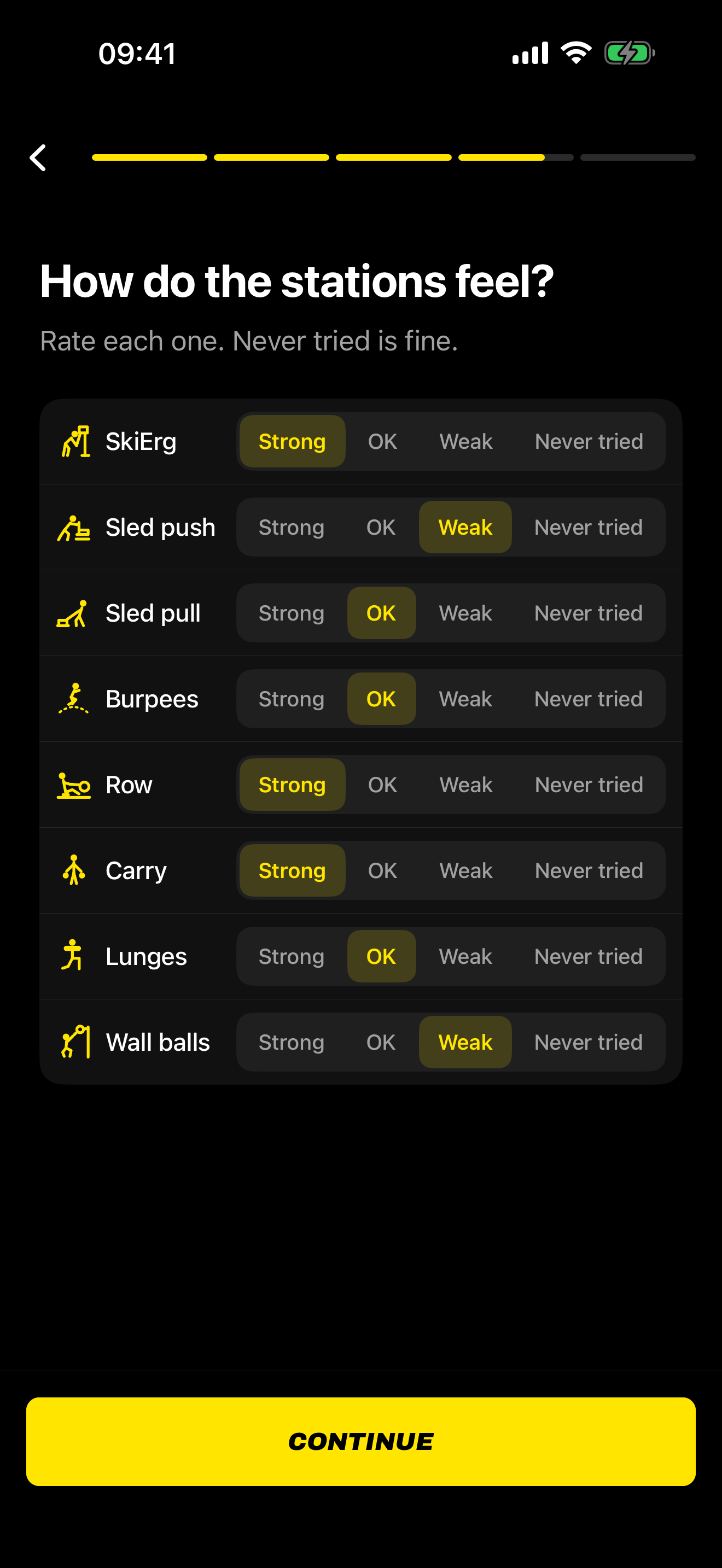Choose OK for Carry

382,870
